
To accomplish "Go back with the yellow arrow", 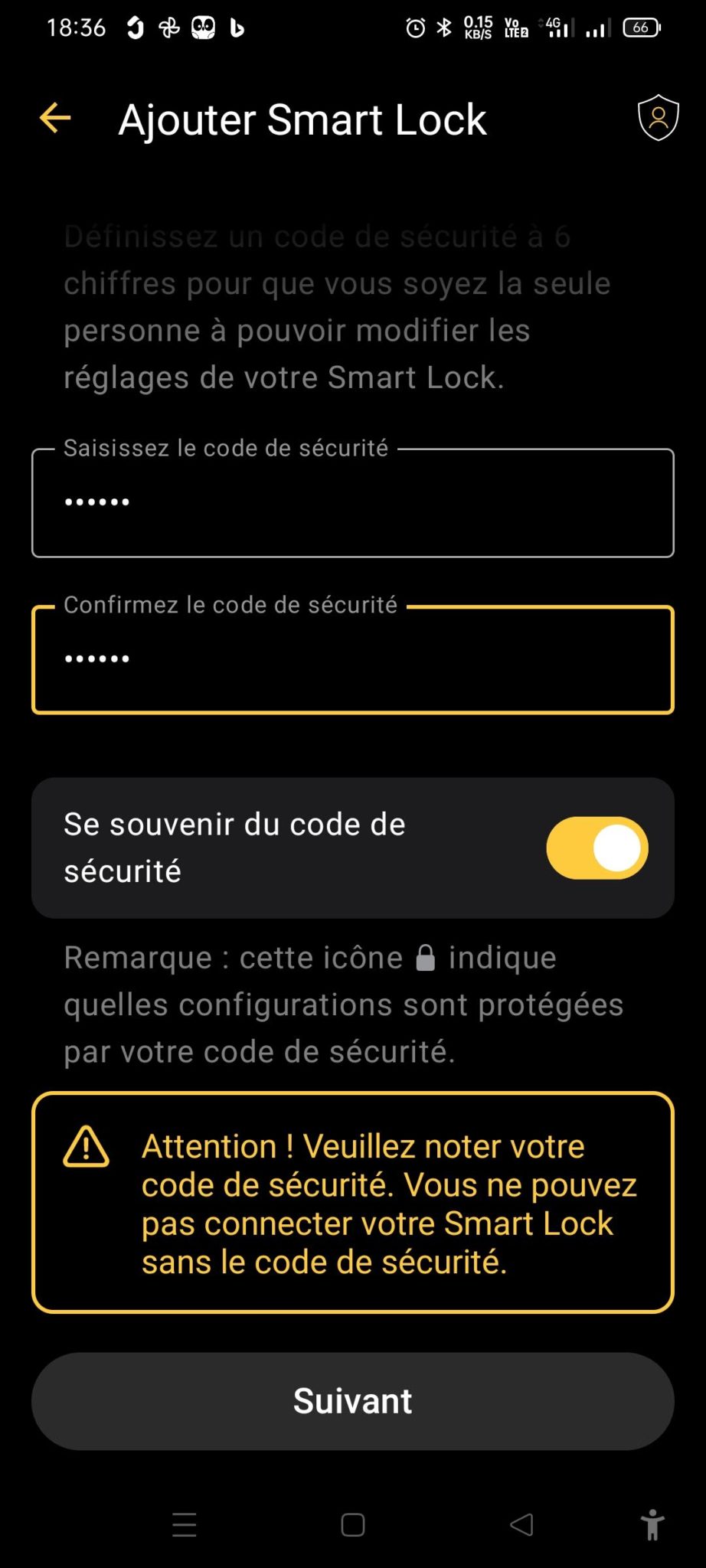I will pos(55,119).
